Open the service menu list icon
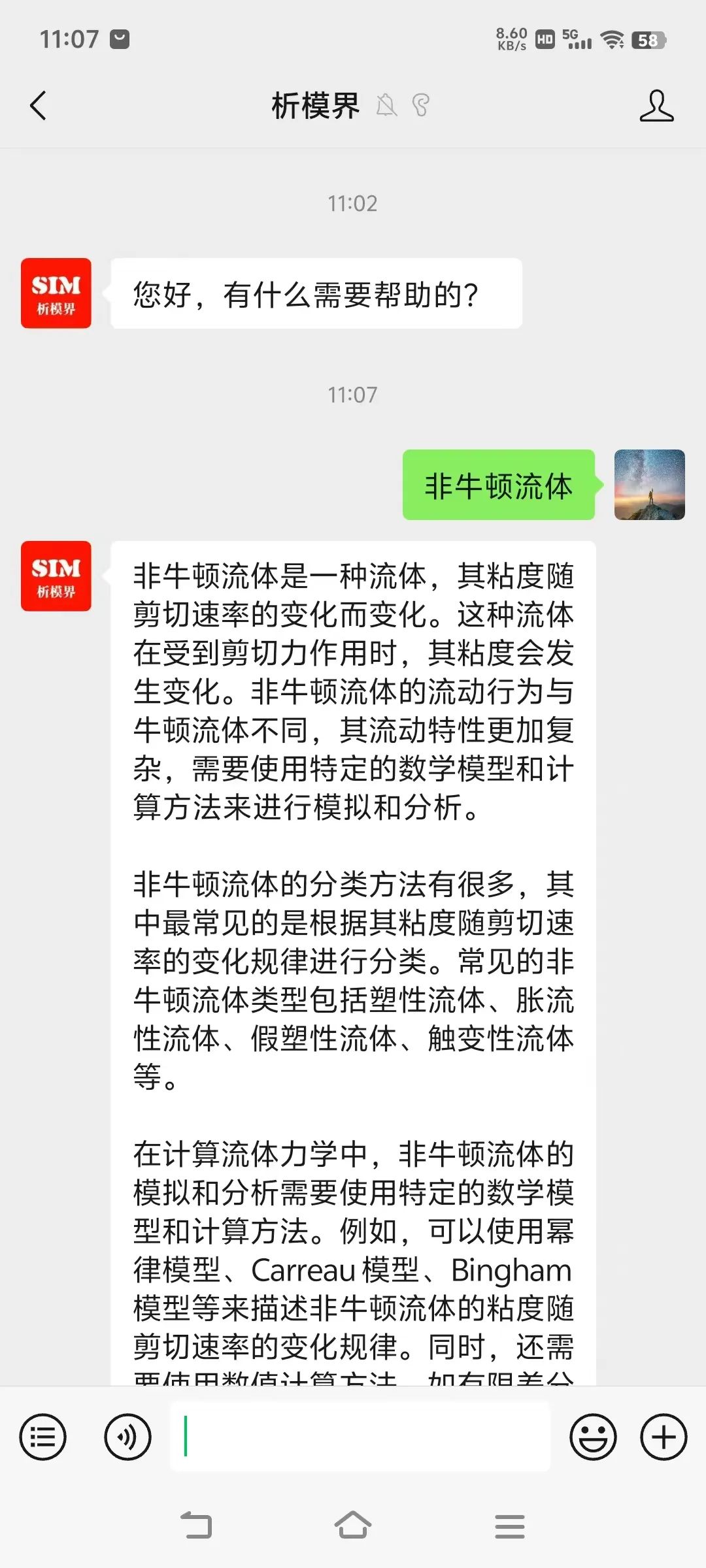This screenshot has height=1568, width=706. tap(43, 1437)
